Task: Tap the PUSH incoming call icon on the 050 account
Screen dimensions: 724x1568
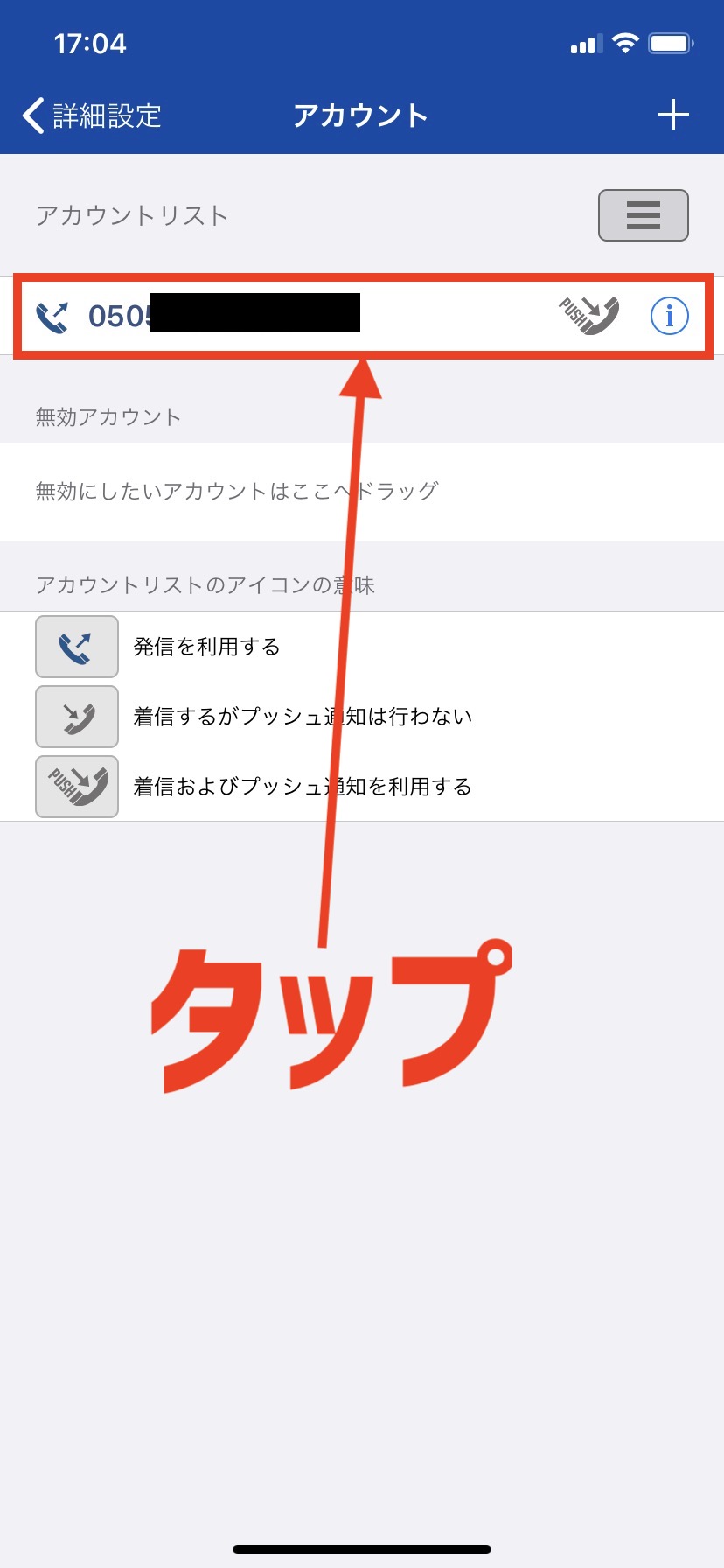Action: [589, 316]
